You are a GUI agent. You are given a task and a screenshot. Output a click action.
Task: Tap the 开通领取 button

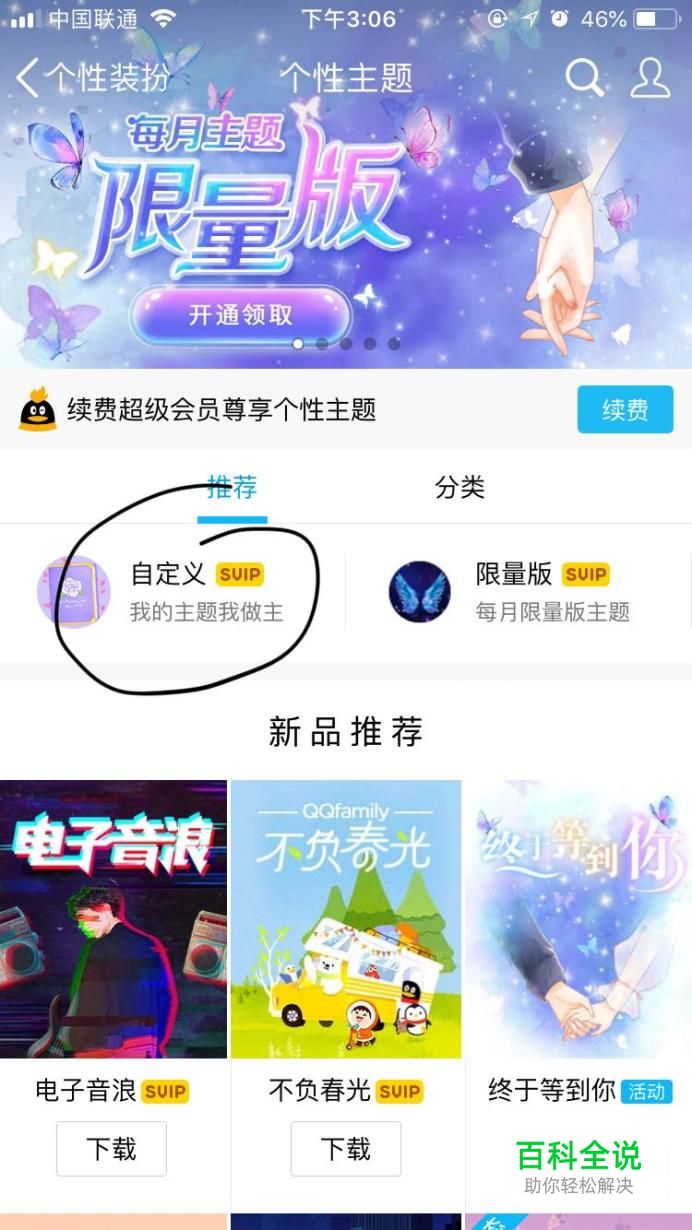point(241,315)
